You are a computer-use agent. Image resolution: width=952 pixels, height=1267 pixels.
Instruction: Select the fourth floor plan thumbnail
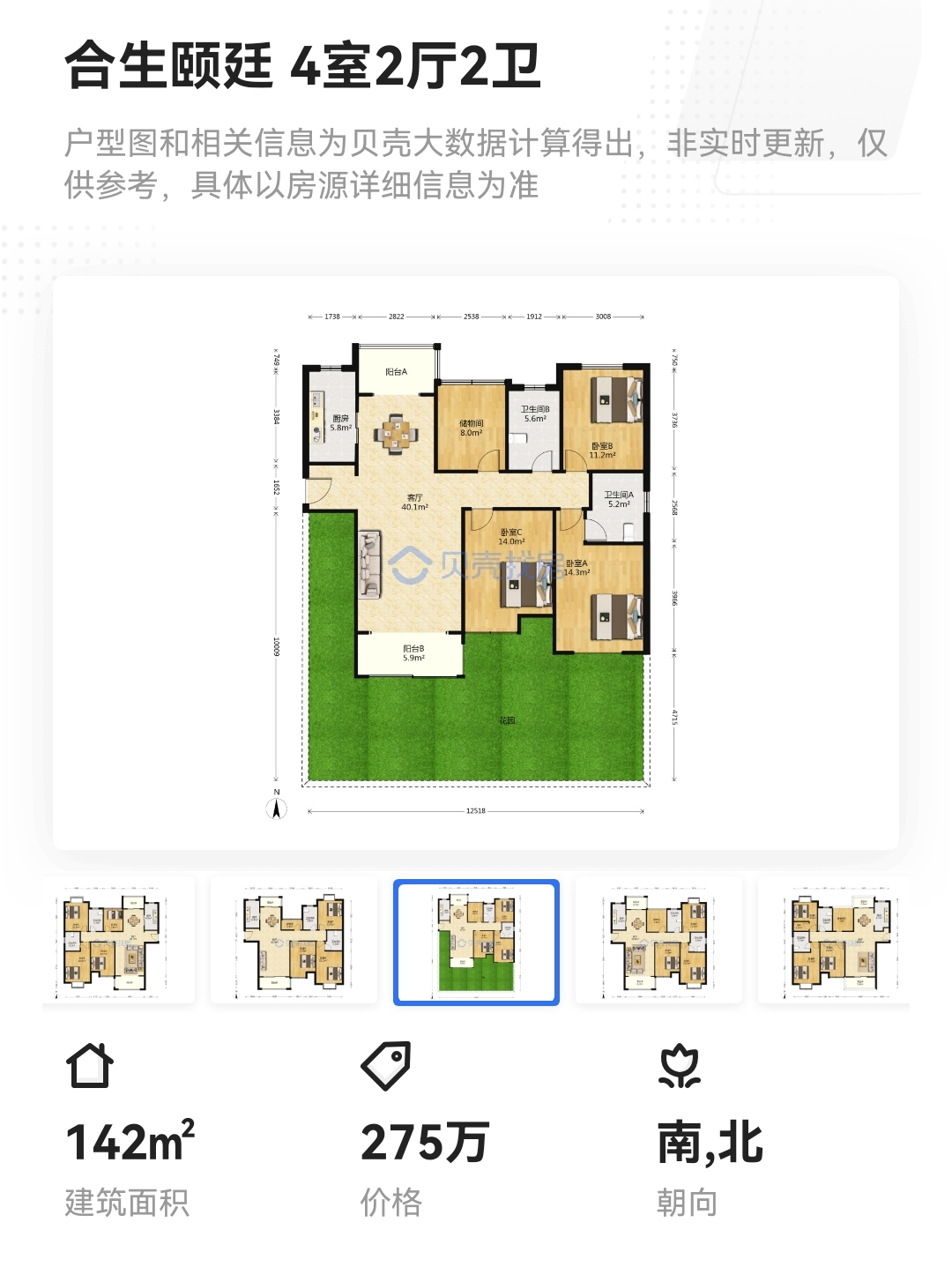[x=658, y=941]
